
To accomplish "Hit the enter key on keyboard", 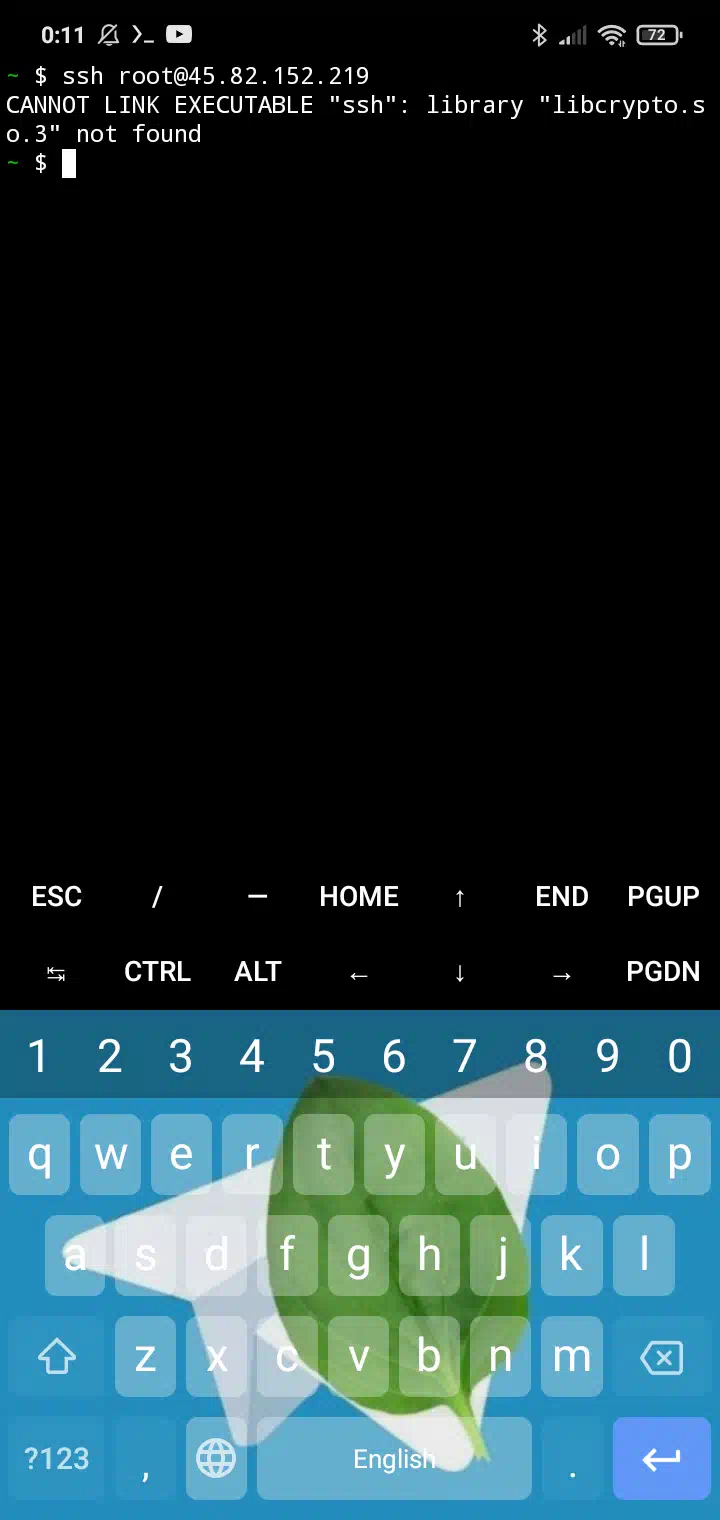I will [661, 1459].
